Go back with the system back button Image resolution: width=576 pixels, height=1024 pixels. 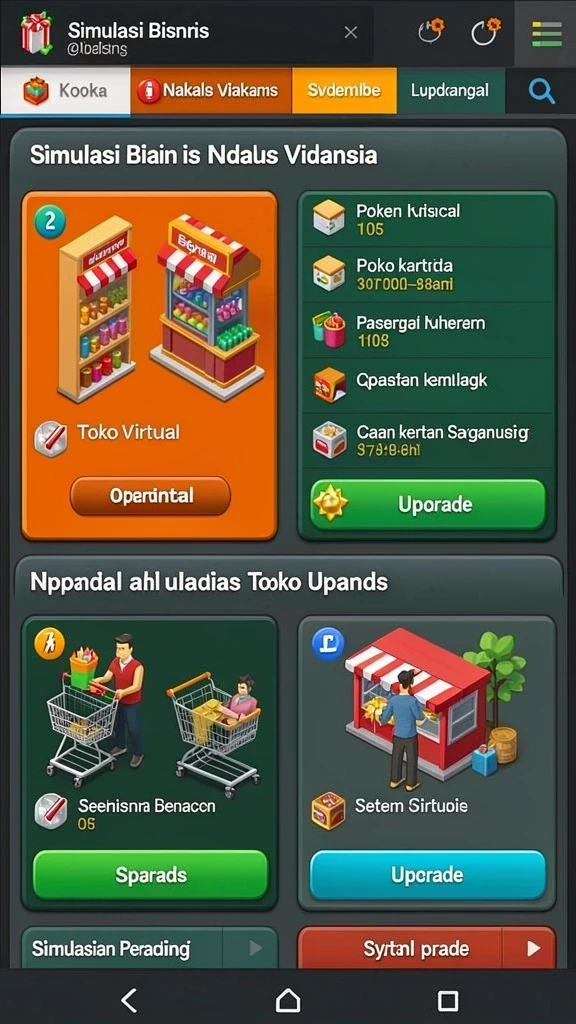(x=130, y=1000)
